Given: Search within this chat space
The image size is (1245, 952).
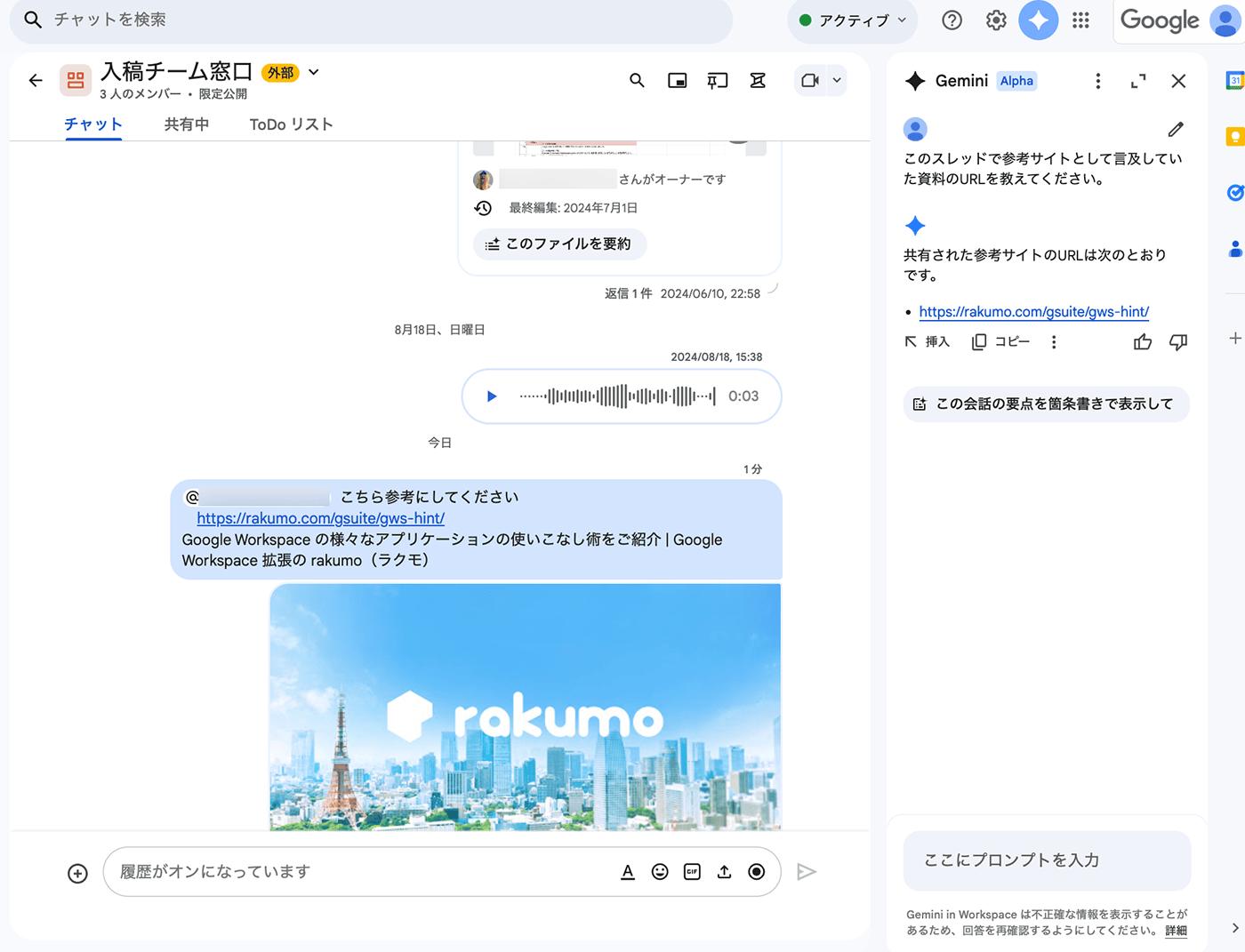Looking at the screenshot, I should pos(637,81).
